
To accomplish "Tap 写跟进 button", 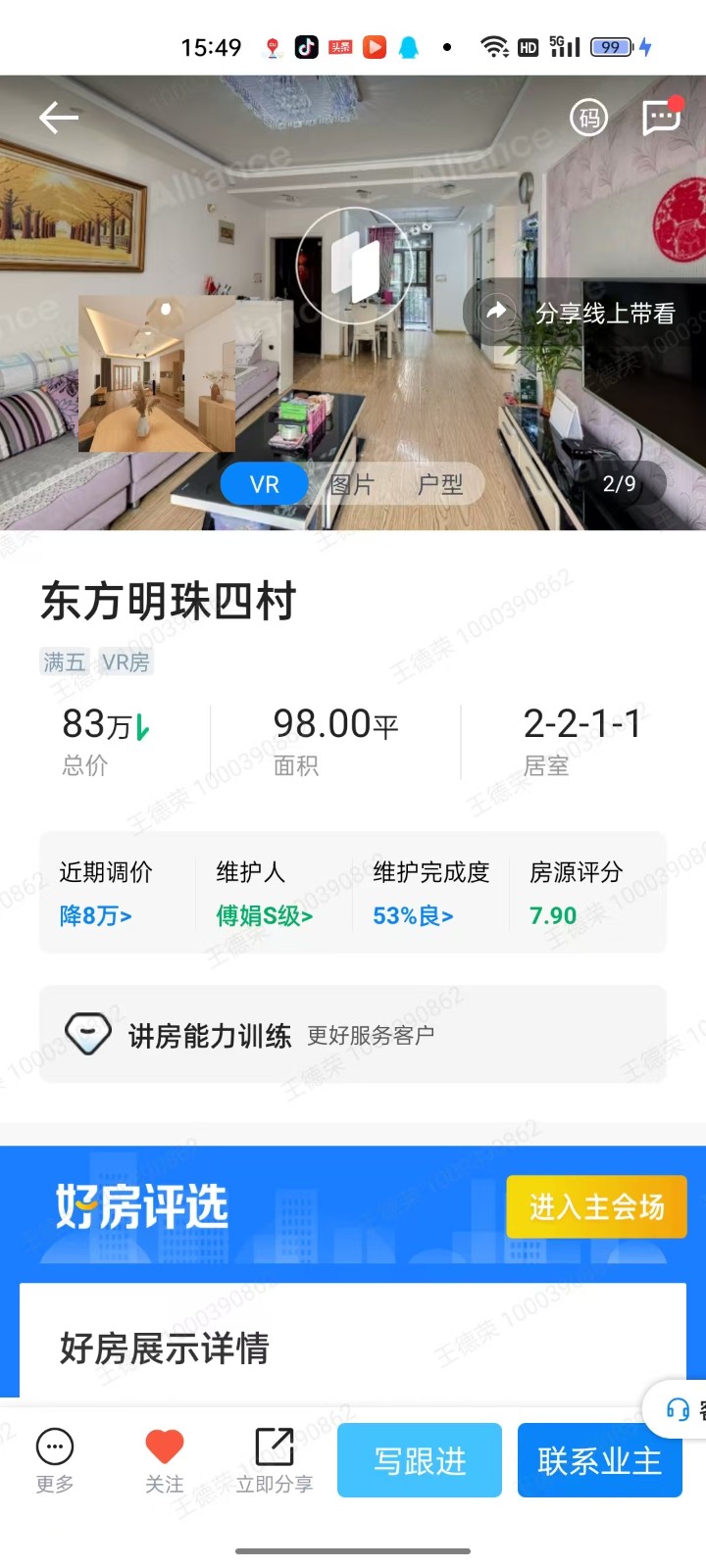I will click(x=420, y=1460).
